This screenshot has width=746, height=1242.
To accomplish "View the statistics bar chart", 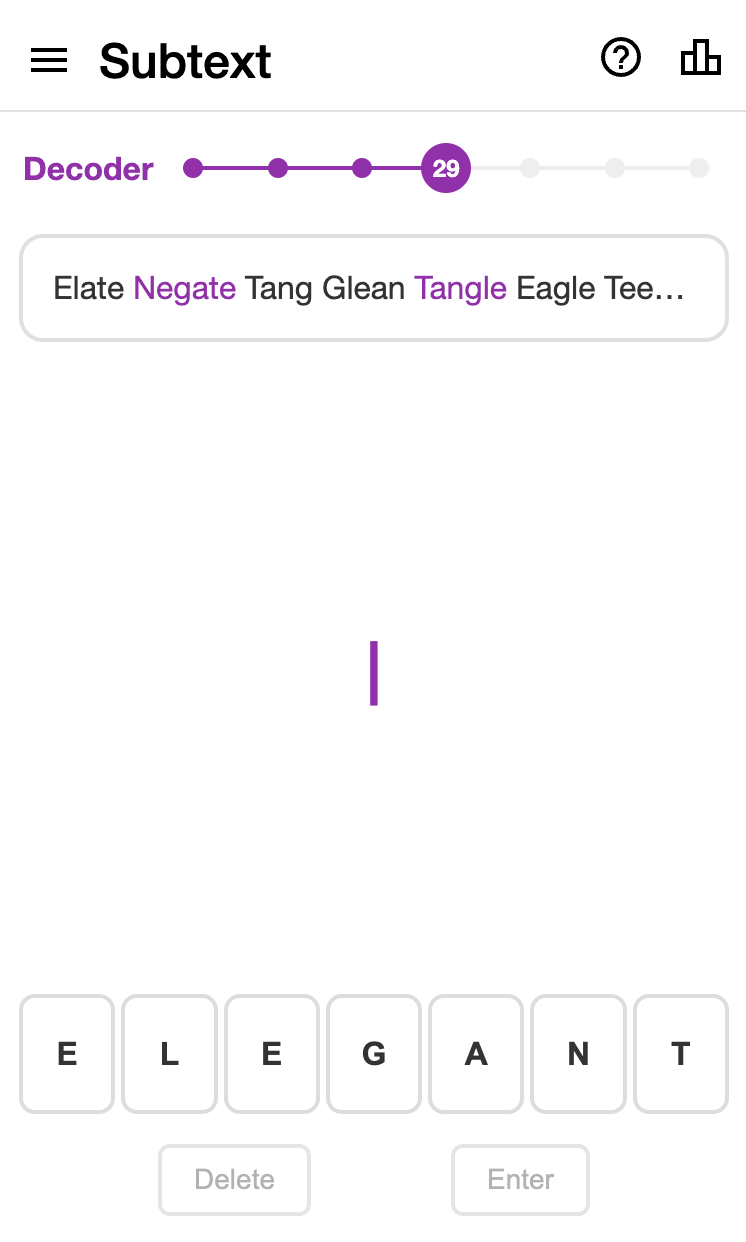I will [x=700, y=58].
